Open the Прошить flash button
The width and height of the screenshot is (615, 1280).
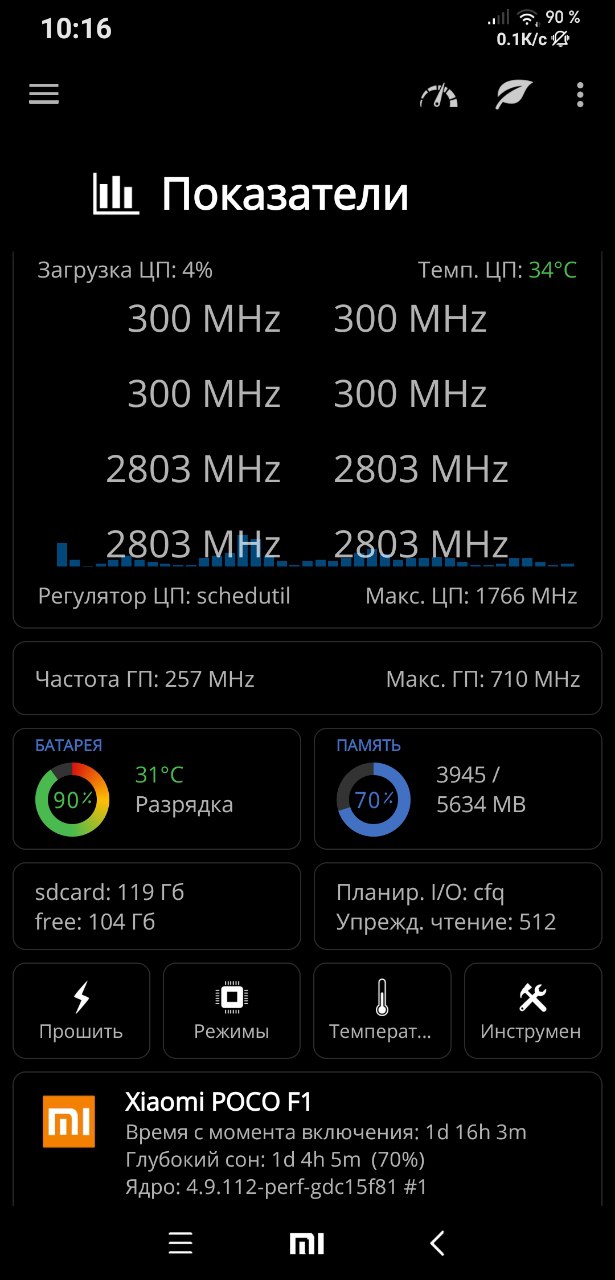81,1010
